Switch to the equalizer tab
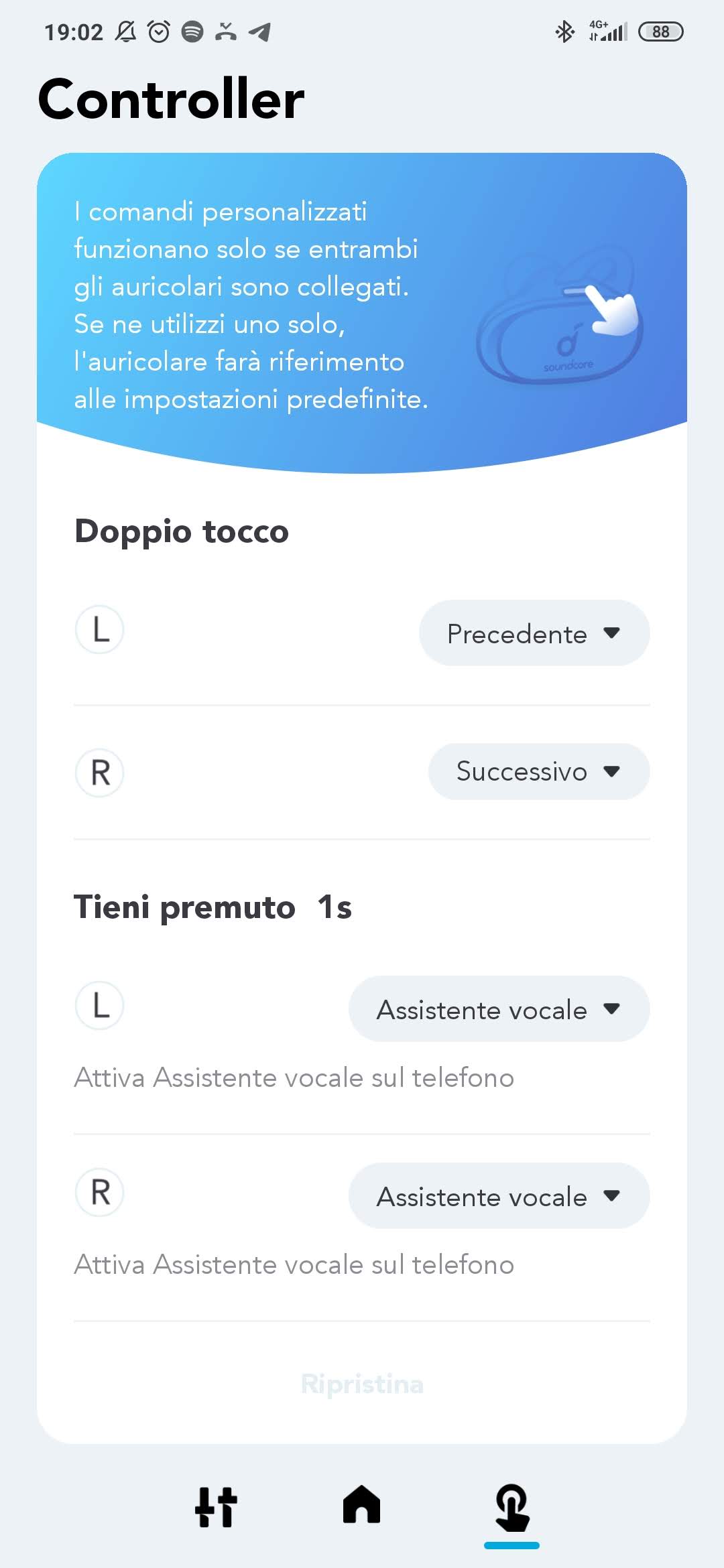This screenshot has width=724, height=1568. (216, 1507)
